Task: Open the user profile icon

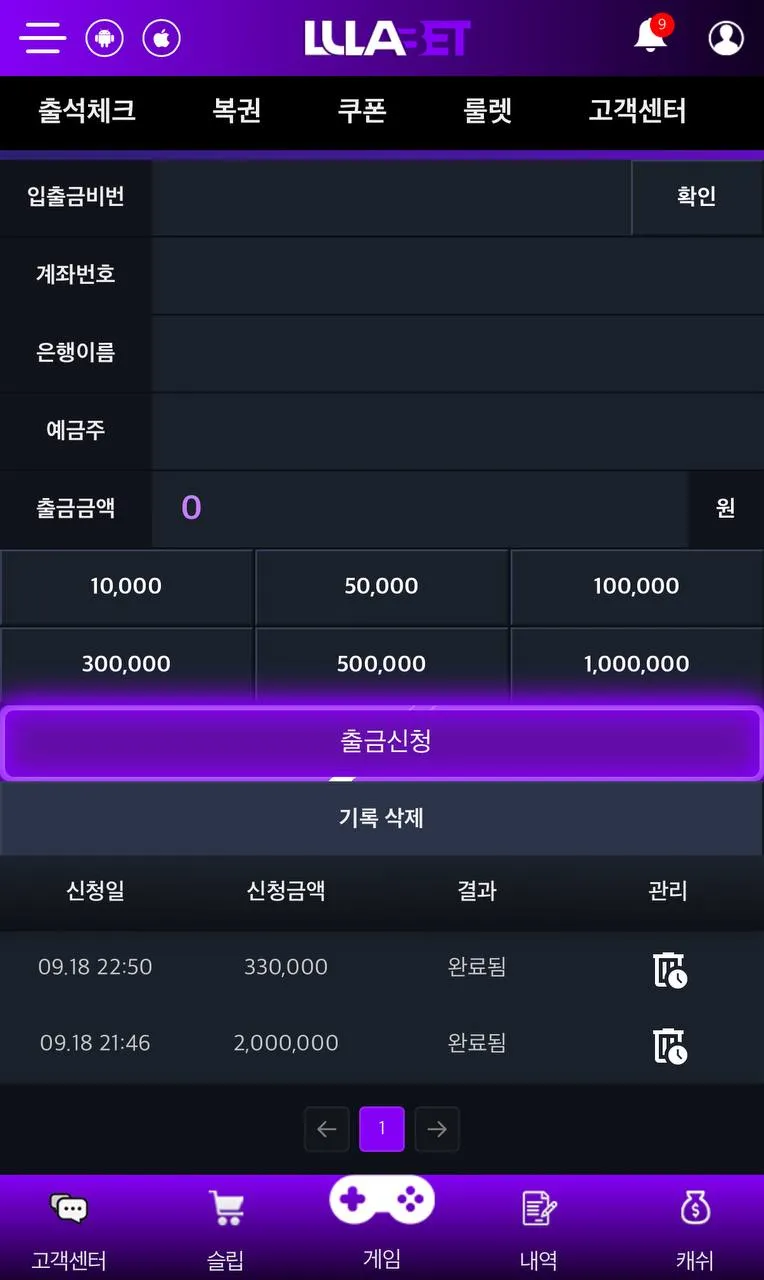Action: 726,39
